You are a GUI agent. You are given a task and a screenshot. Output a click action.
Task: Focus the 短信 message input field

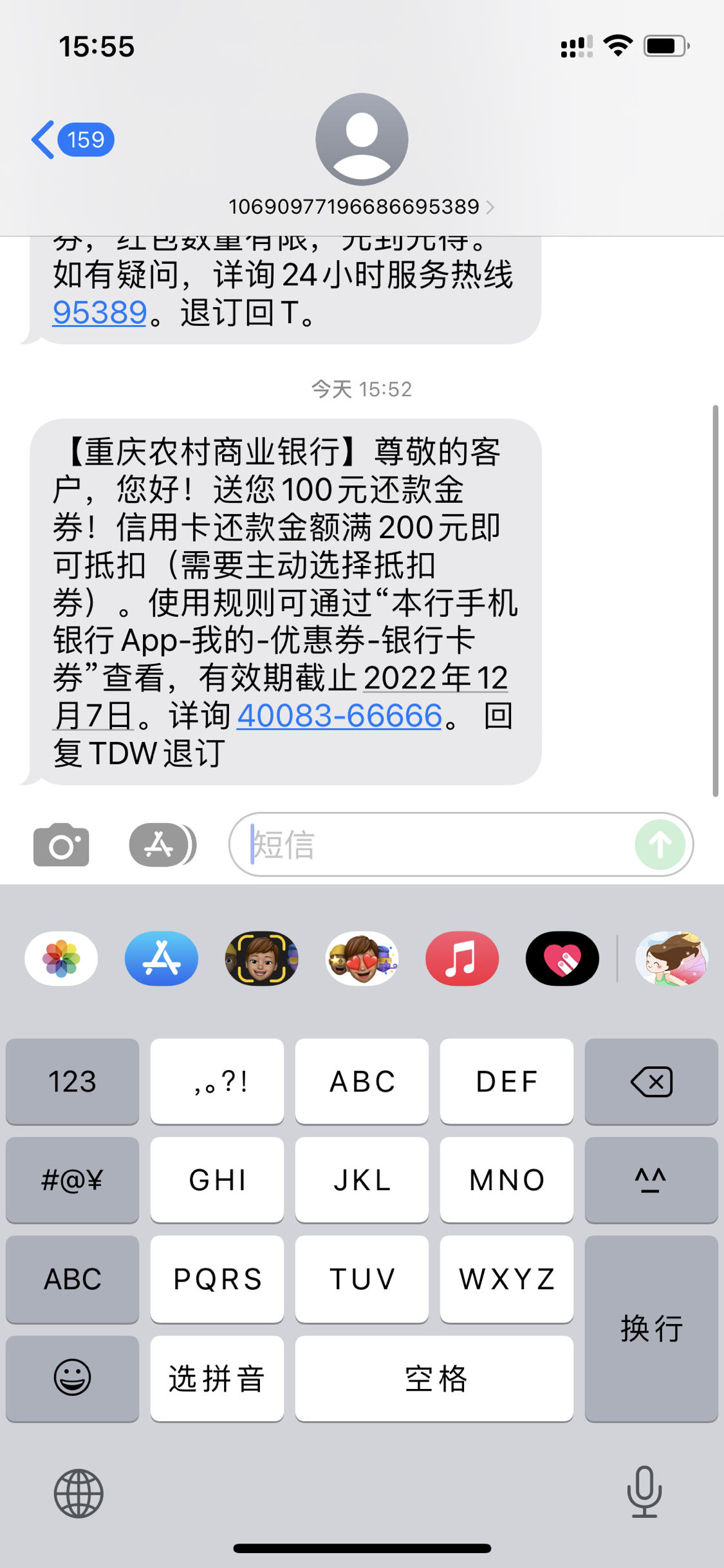tap(438, 845)
